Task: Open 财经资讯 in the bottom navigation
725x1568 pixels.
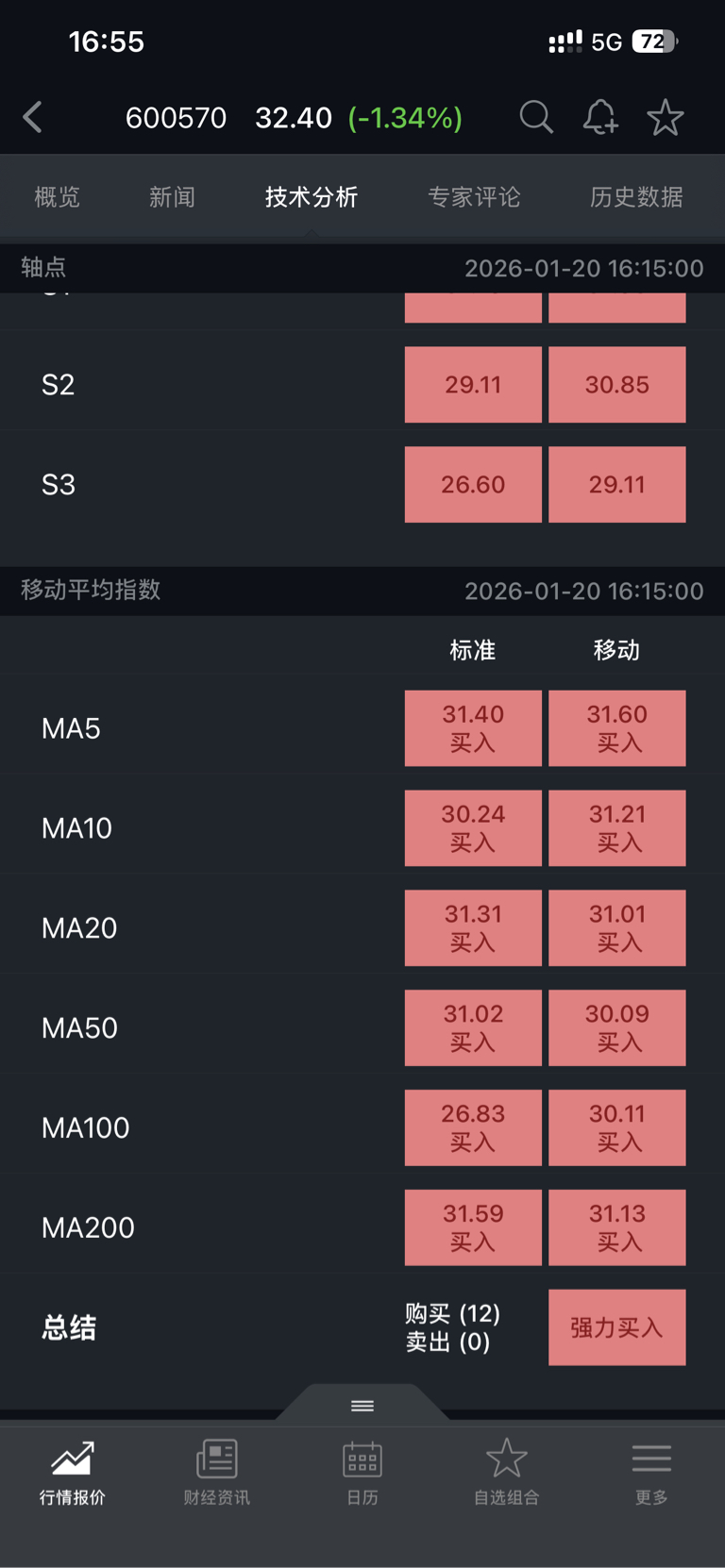Action: (x=217, y=1473)
